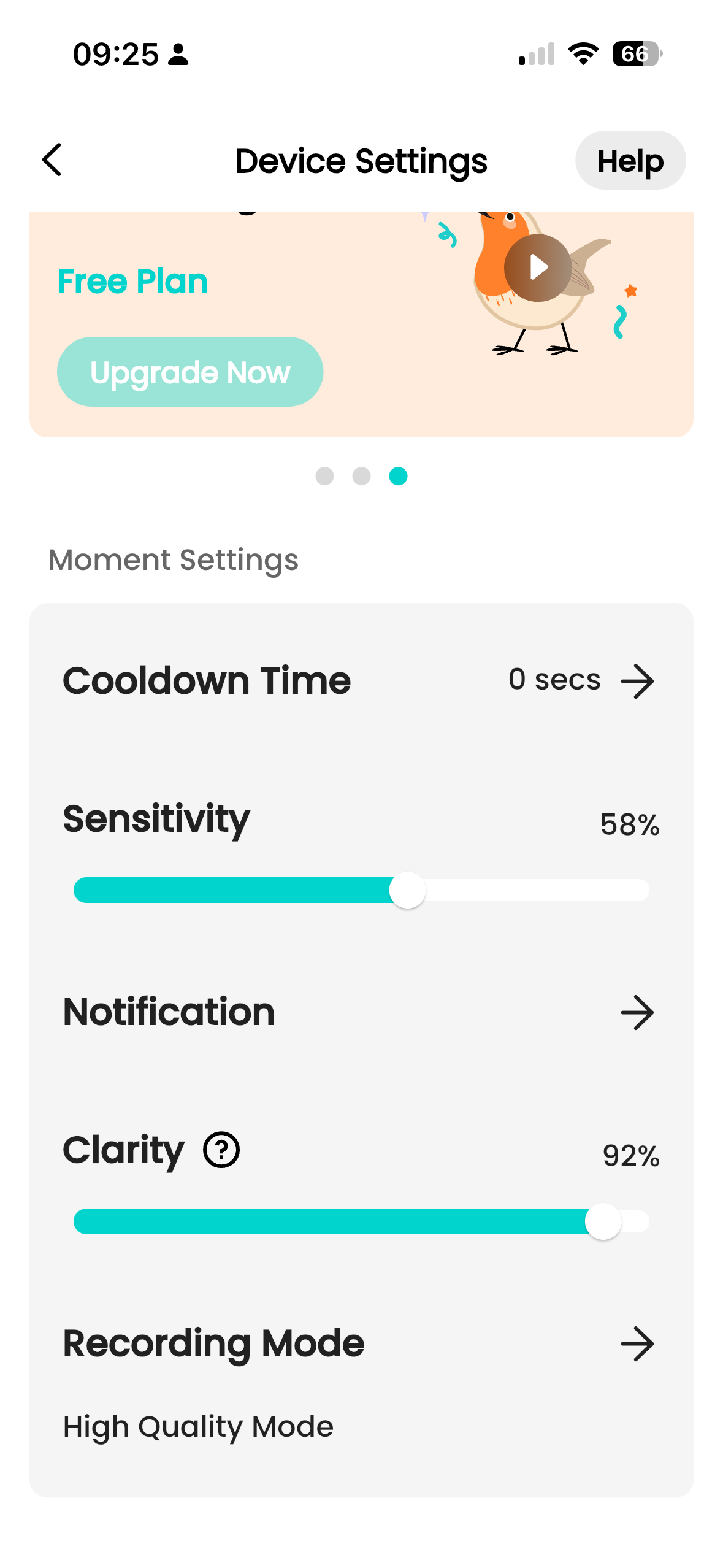
Task: Play the Free Plan promo video
Action: click(537, 267)
